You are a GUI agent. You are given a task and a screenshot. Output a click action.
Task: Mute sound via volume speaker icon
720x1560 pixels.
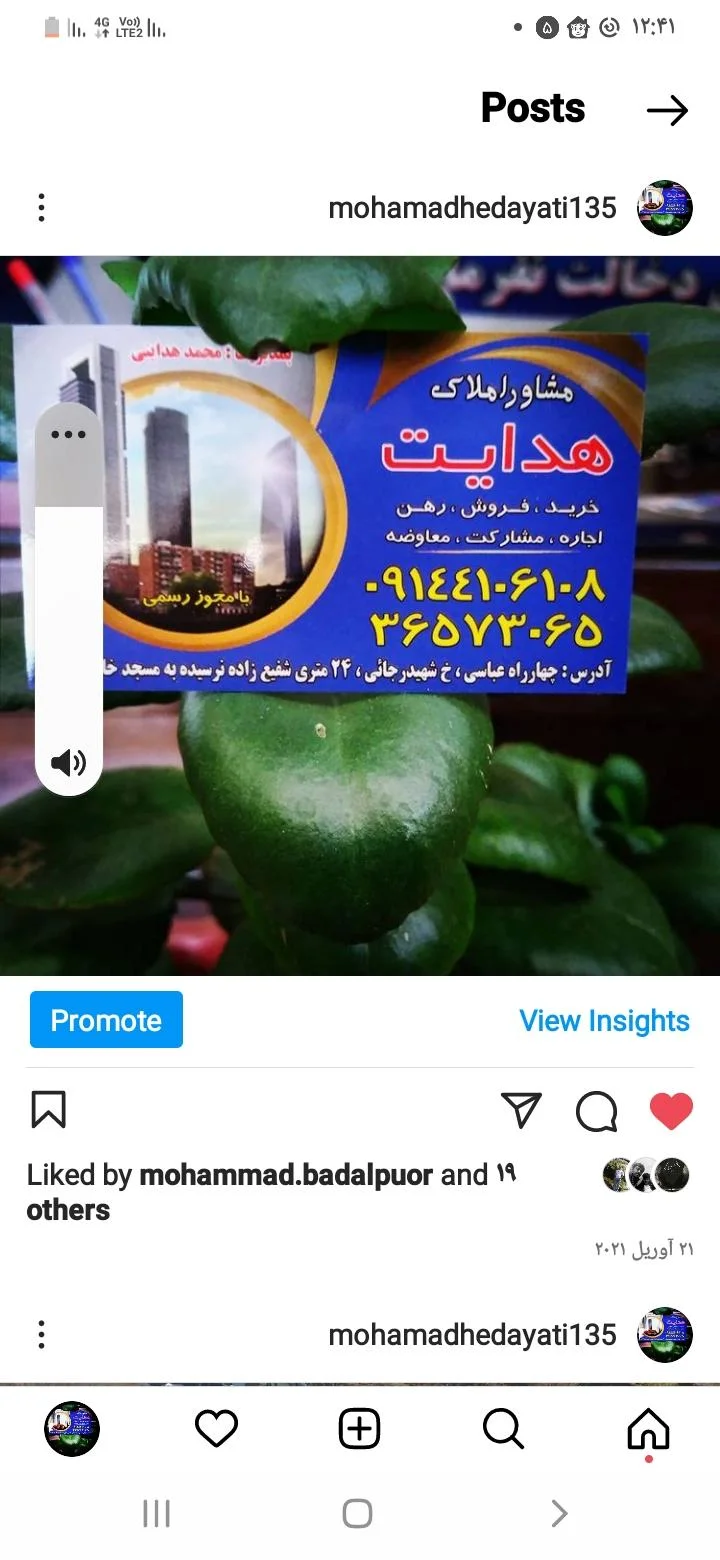[69, 763]
